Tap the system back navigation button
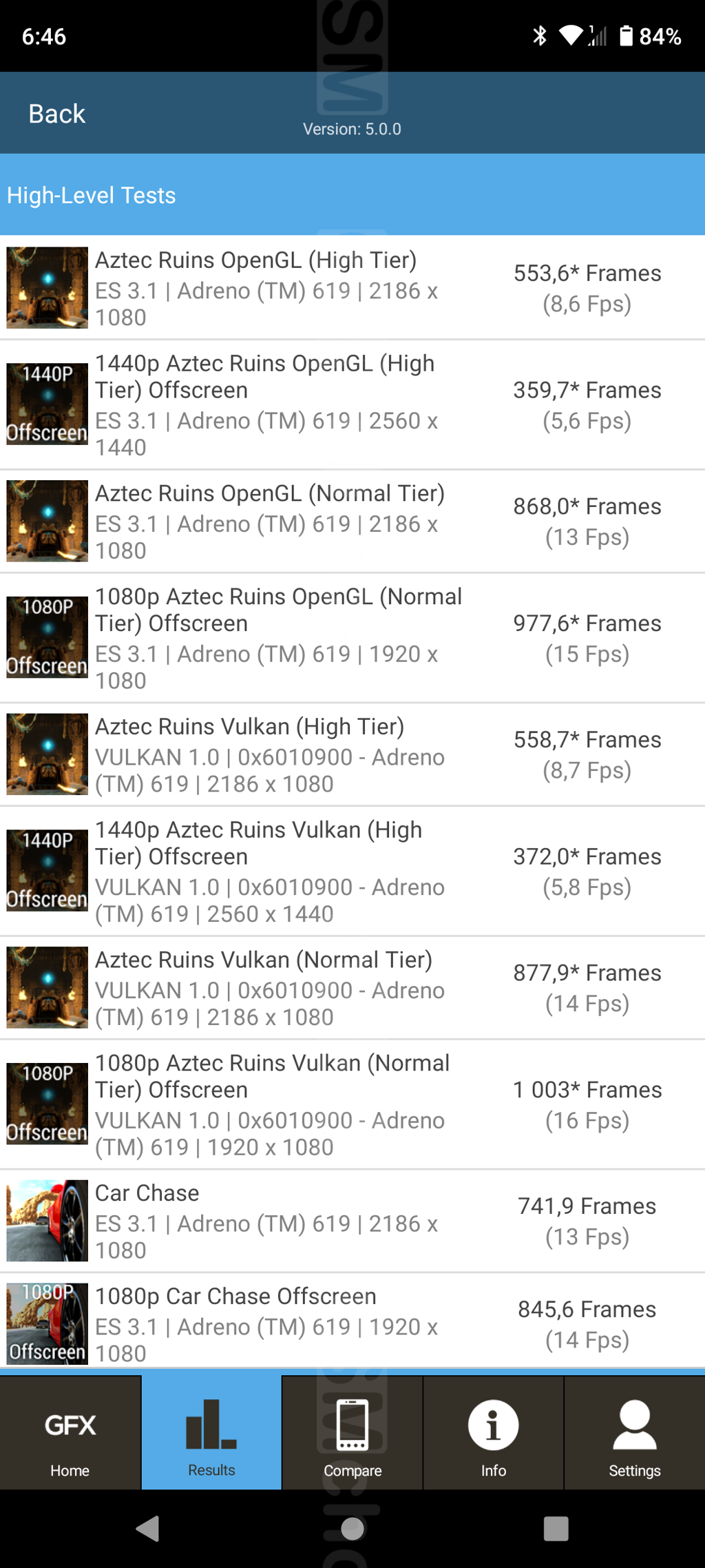705x1568 pixels. (x=148, y=1529)
